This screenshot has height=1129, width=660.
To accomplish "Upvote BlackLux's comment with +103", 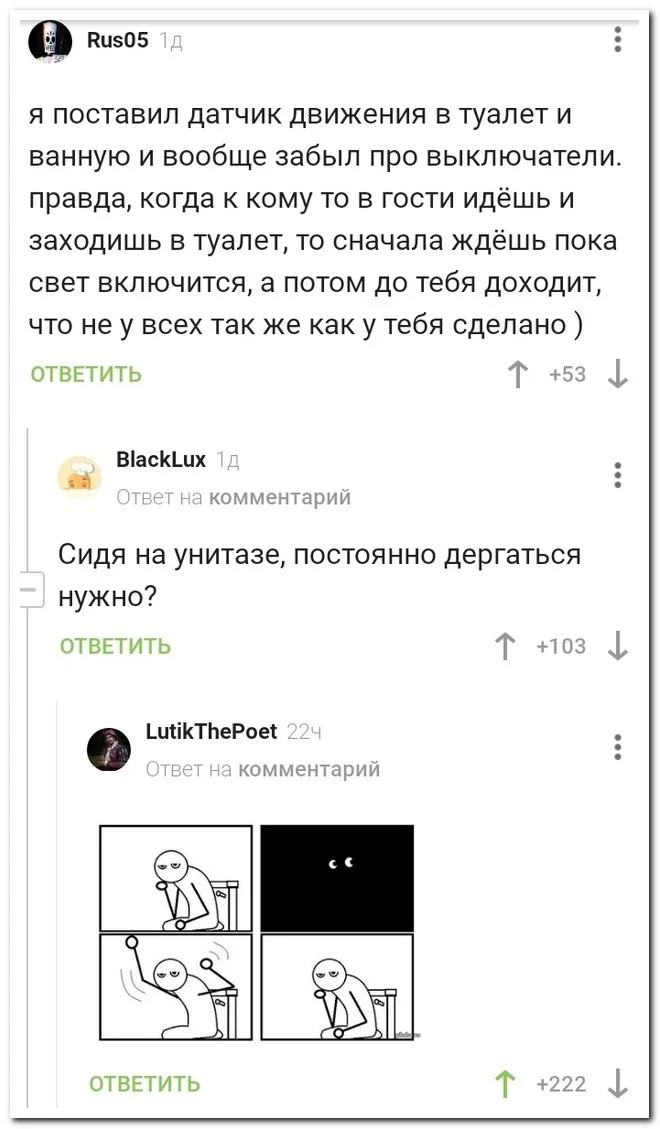I will (x=504, y=646).
